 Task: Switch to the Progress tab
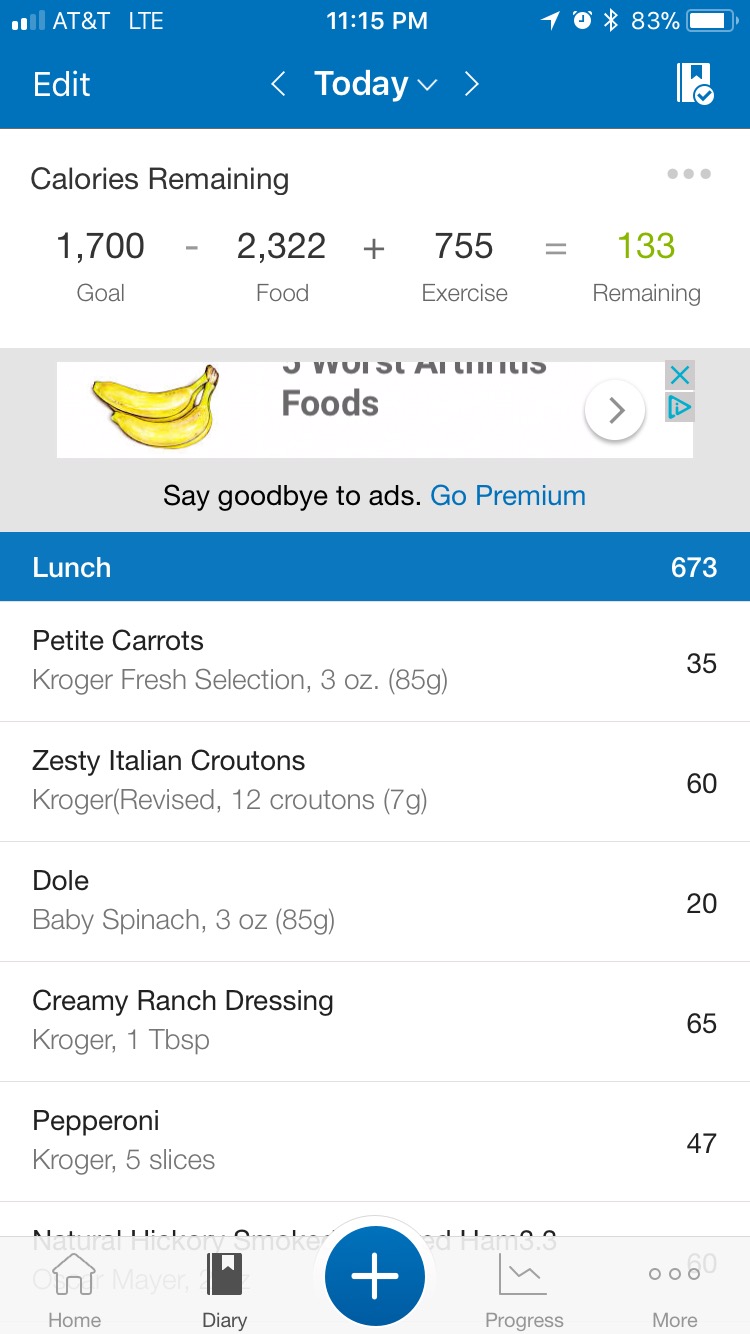[524, 1290]
